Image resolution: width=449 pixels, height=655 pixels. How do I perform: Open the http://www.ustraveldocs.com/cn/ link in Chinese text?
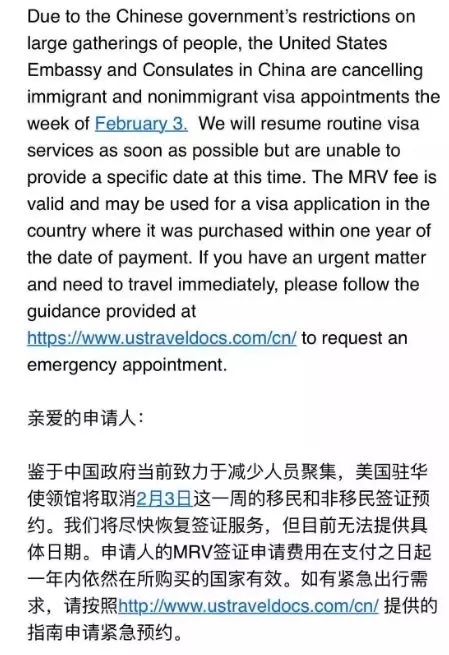[x=249, y=606]
